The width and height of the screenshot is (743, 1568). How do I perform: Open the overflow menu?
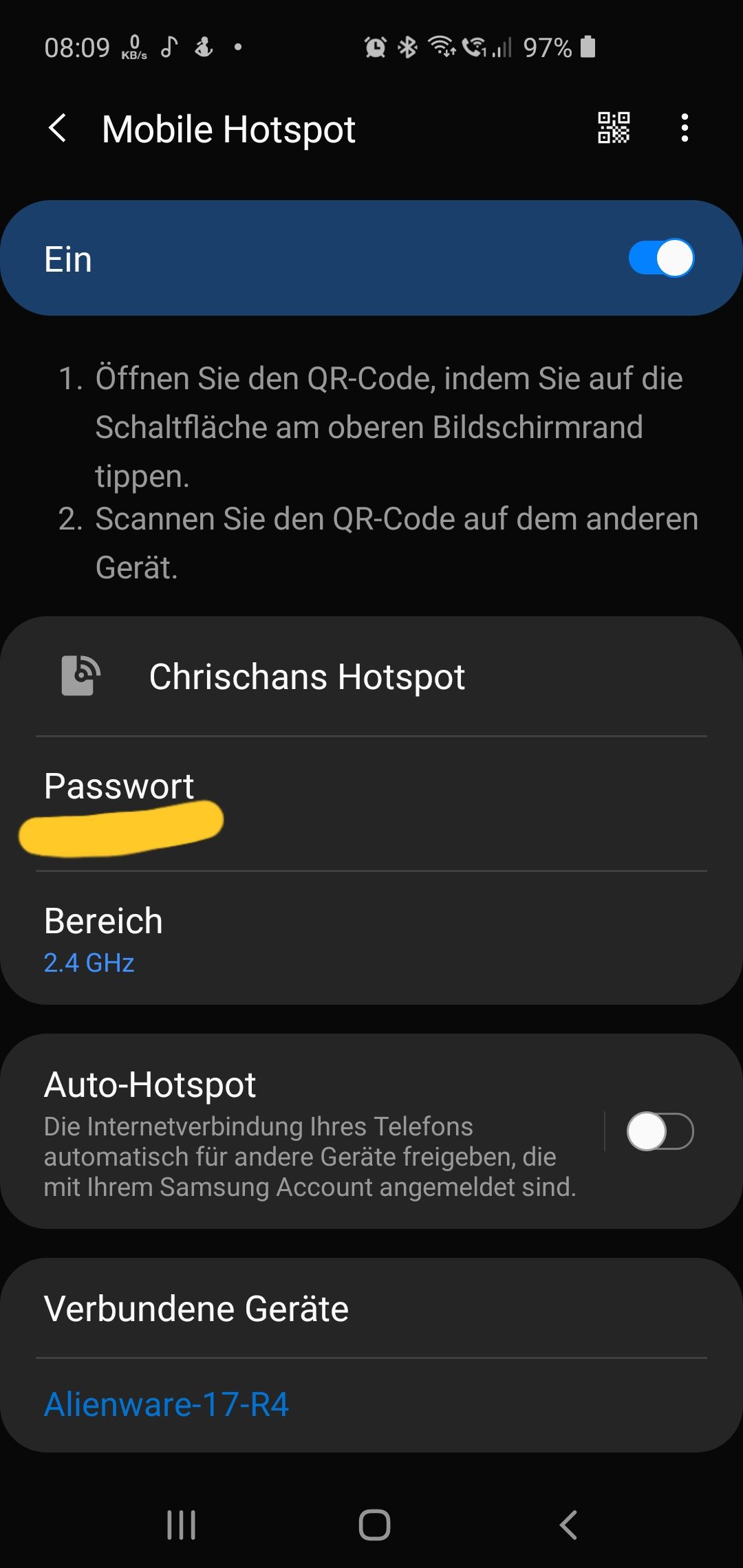tap(684, 128)
